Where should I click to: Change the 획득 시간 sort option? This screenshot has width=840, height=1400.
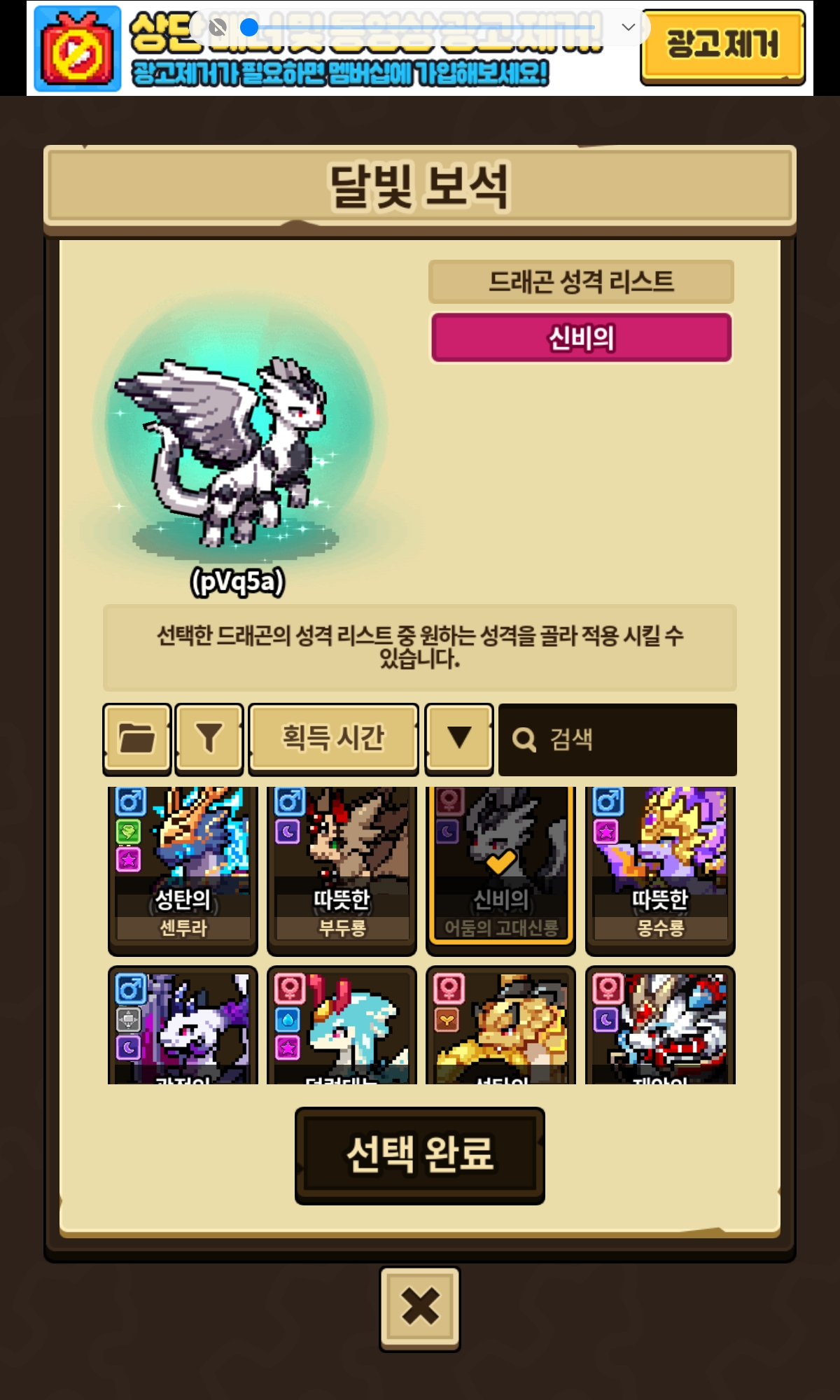click(x=333, y=739)
